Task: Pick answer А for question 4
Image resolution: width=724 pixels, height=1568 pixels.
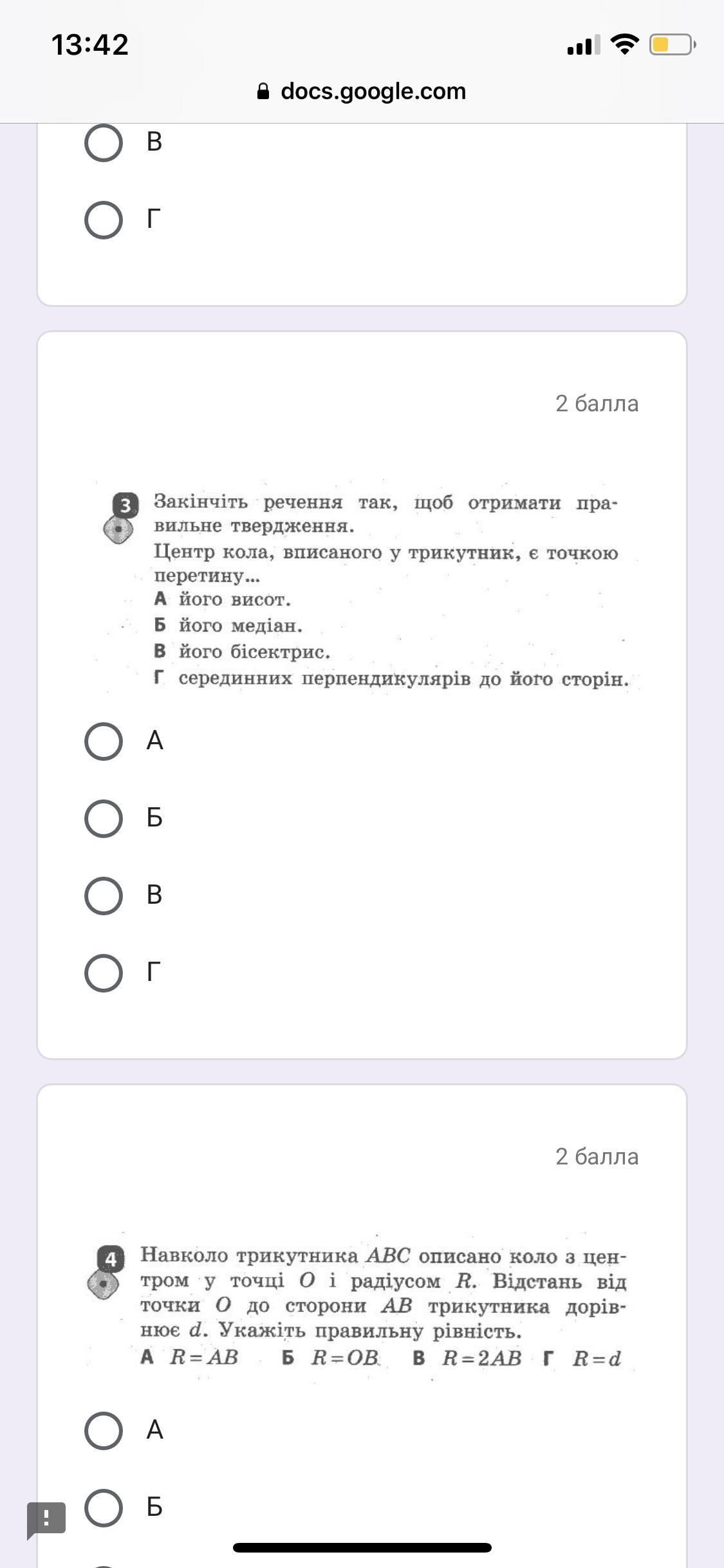Action: [x=104, y=1431]
